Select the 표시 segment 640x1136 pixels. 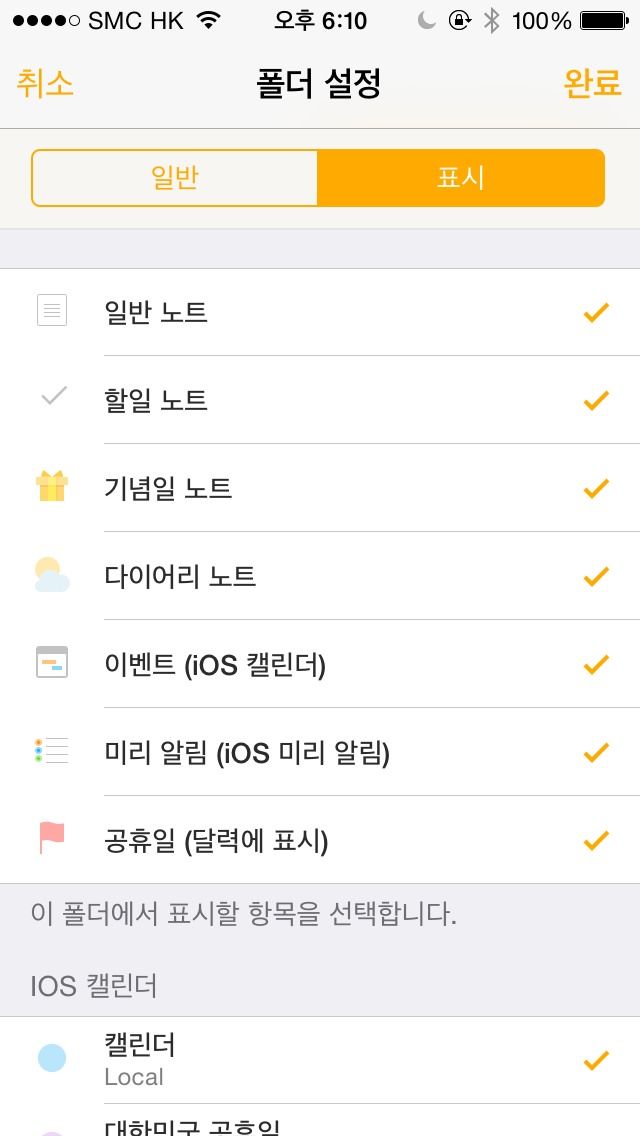click(461, 178)
